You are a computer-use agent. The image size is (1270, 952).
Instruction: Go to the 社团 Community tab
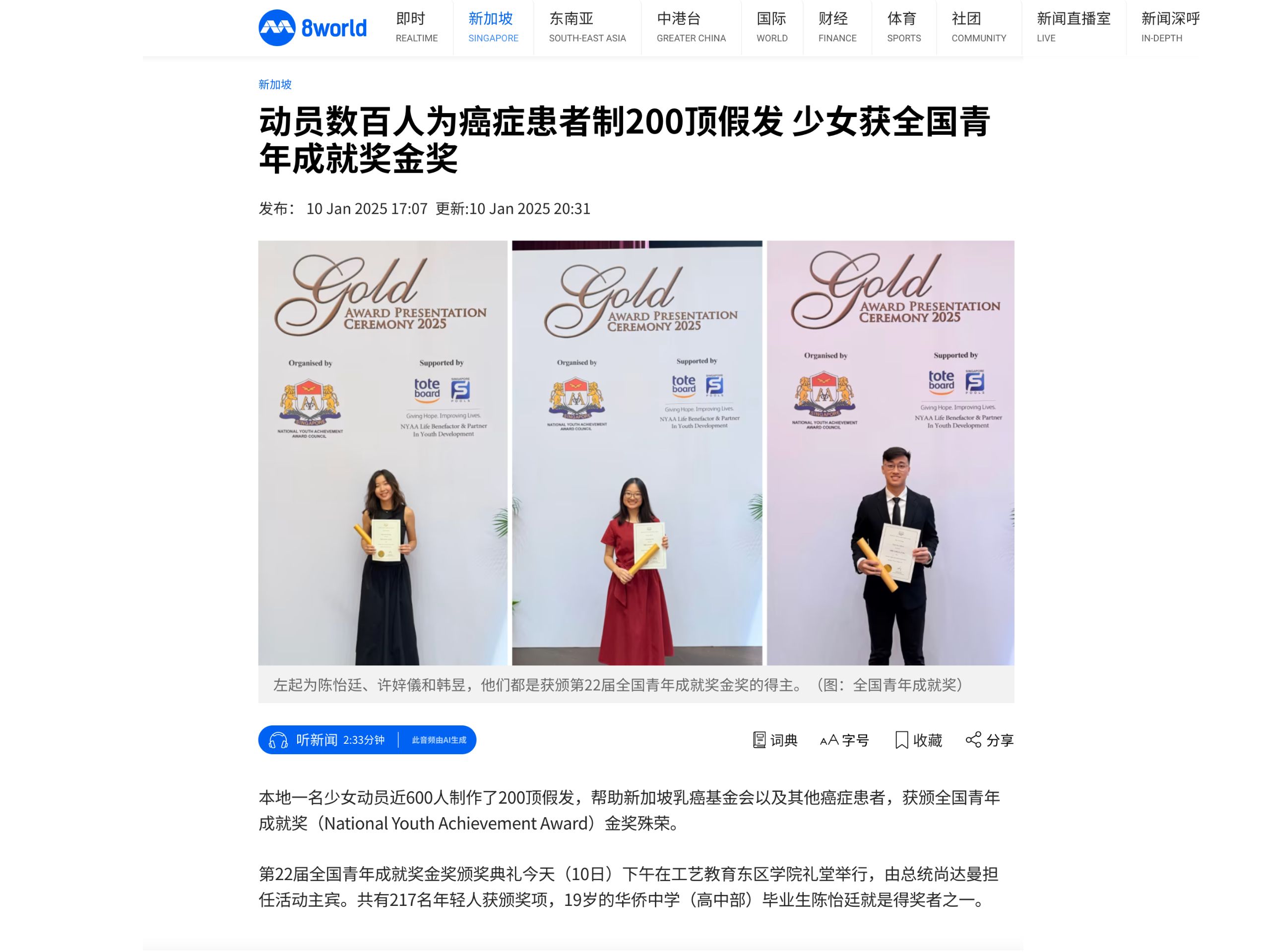tap(978, 28)
